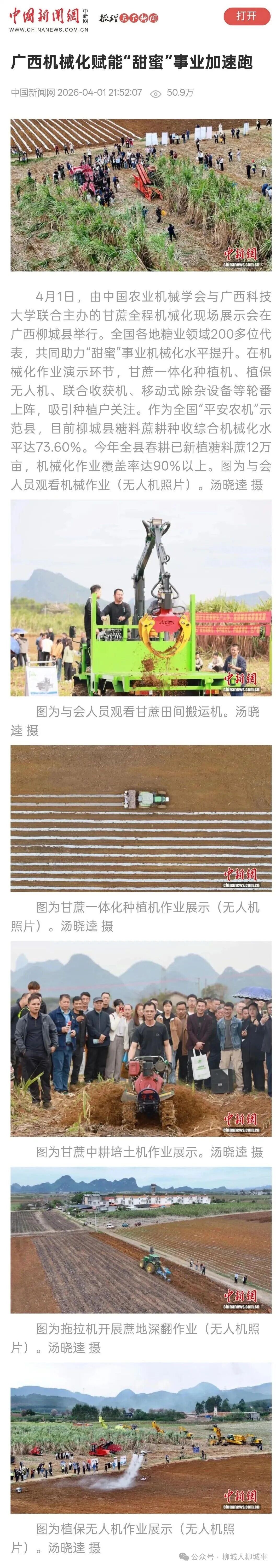Open the photo of the sugarcane cultivator demonstration
This screenshot has height=1568, width=276.
point(140,1038)
